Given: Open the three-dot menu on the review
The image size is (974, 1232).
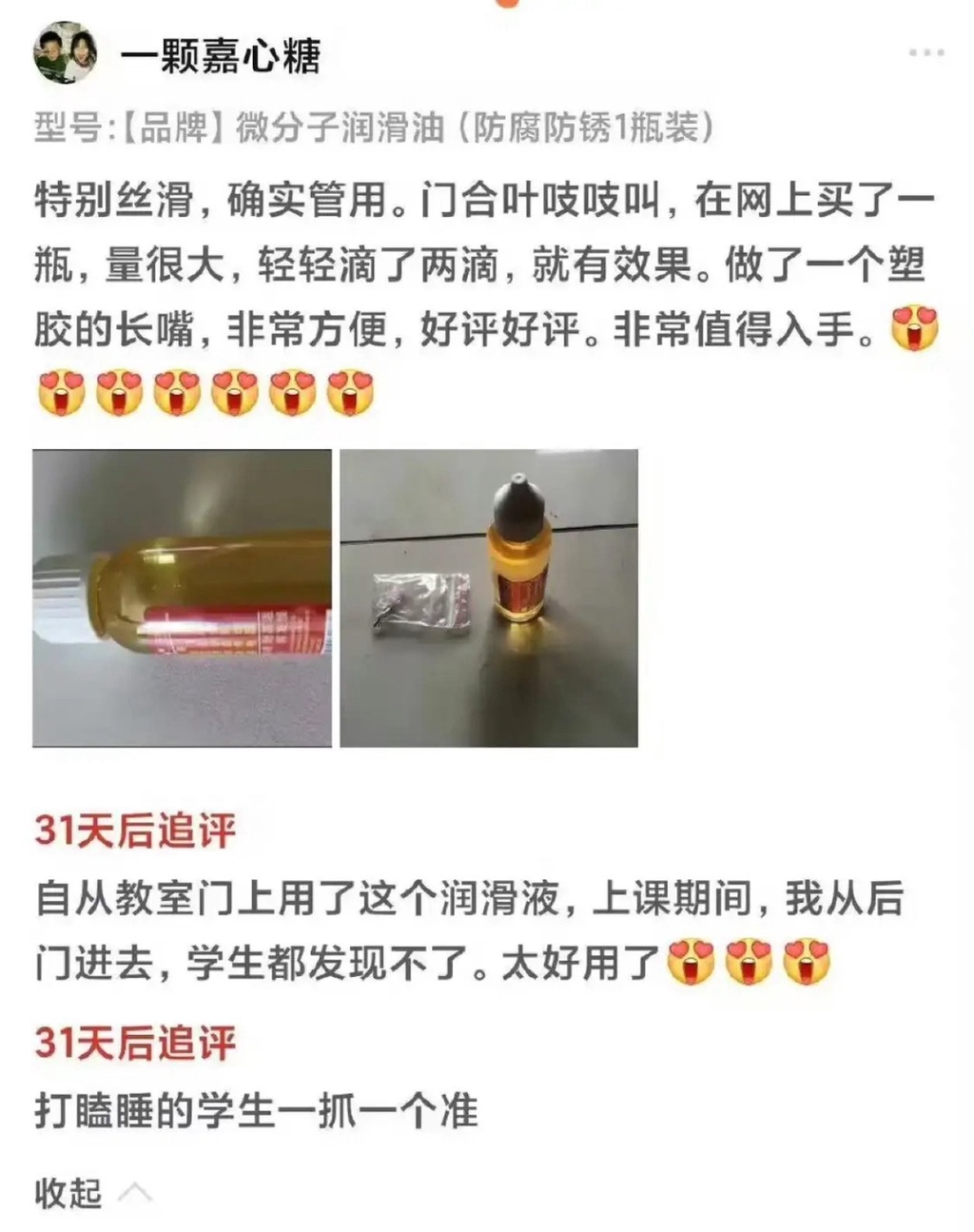Looking at the screenshot, I should click(x=925, y=52).
